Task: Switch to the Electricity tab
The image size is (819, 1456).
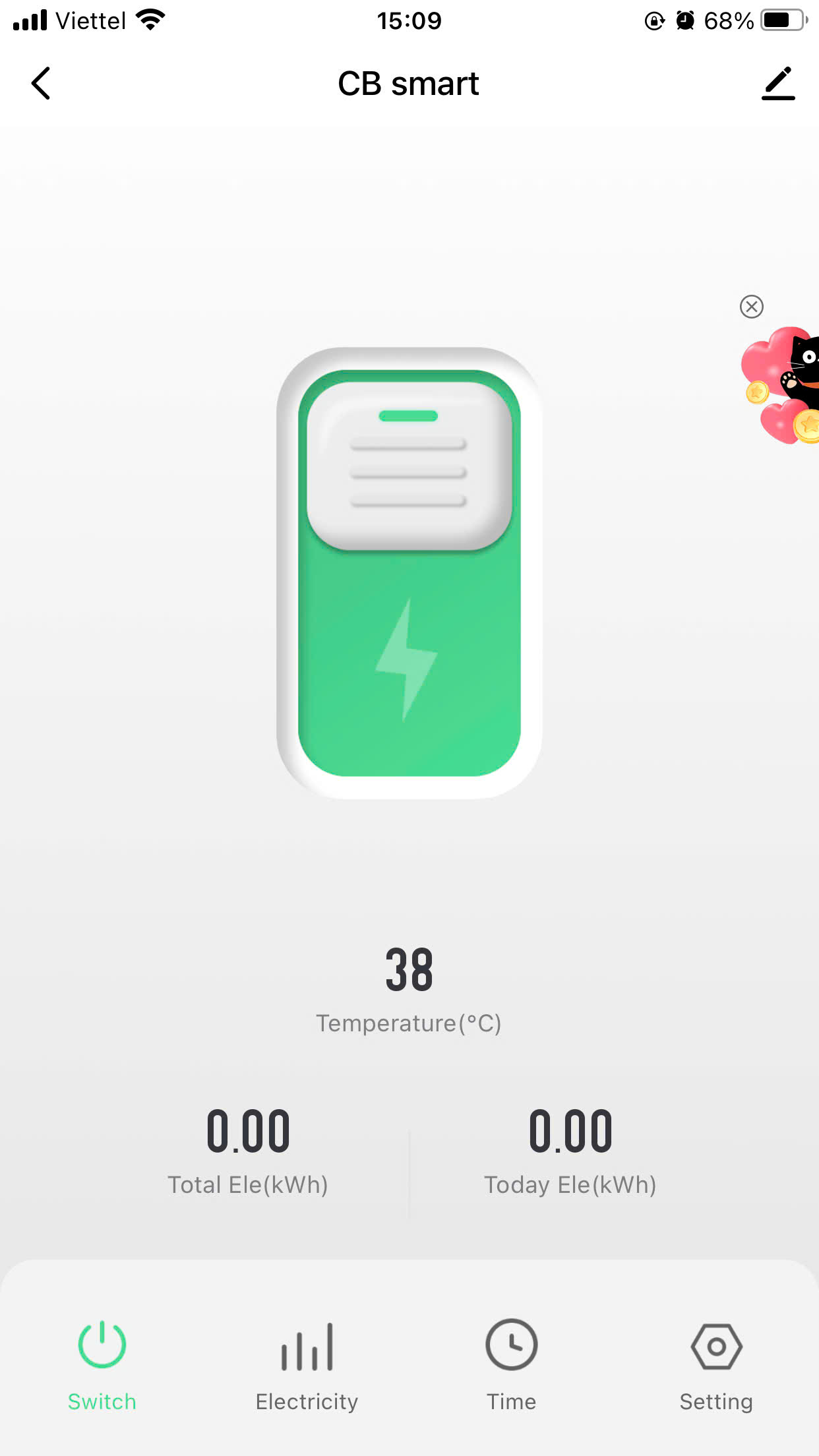Action: pos(307,1365)
